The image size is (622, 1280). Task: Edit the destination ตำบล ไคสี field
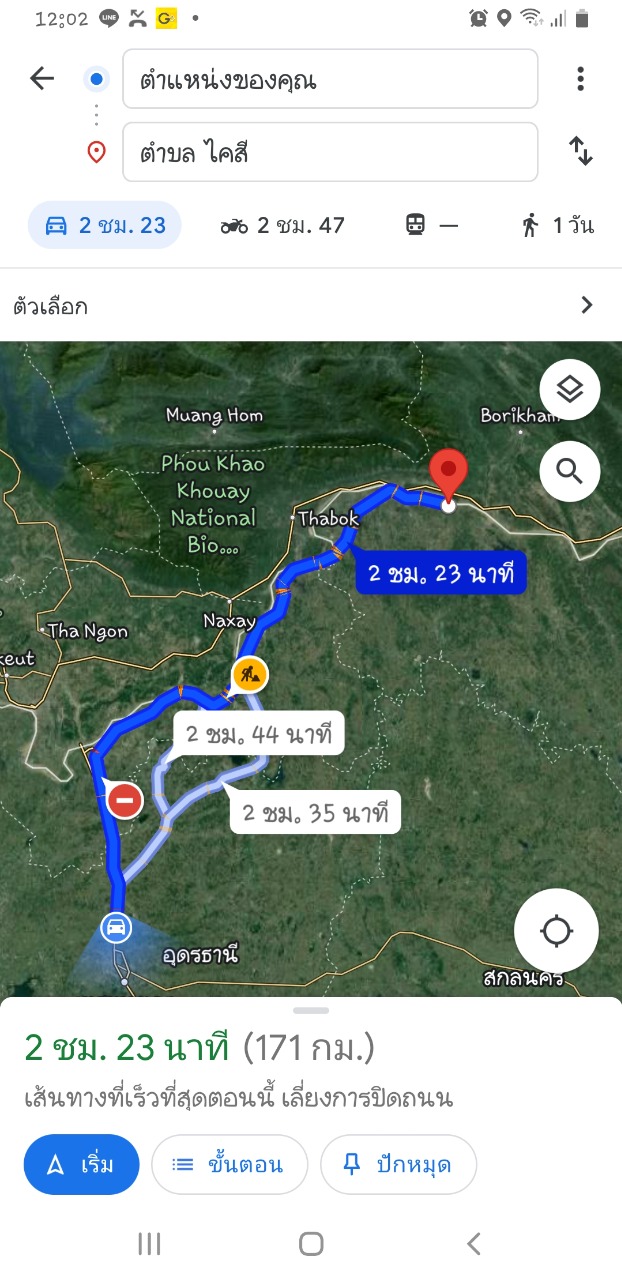[330, 152]
